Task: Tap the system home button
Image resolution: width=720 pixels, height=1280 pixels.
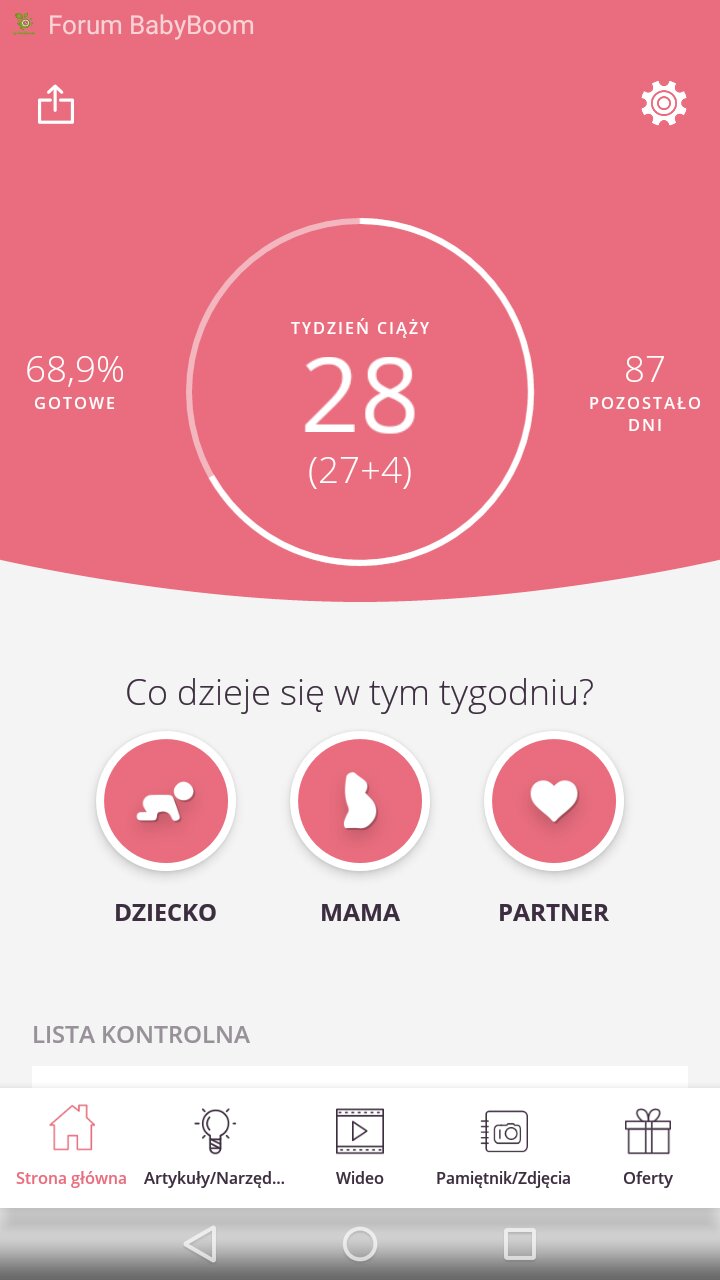Action: [x=360, y=1244]
